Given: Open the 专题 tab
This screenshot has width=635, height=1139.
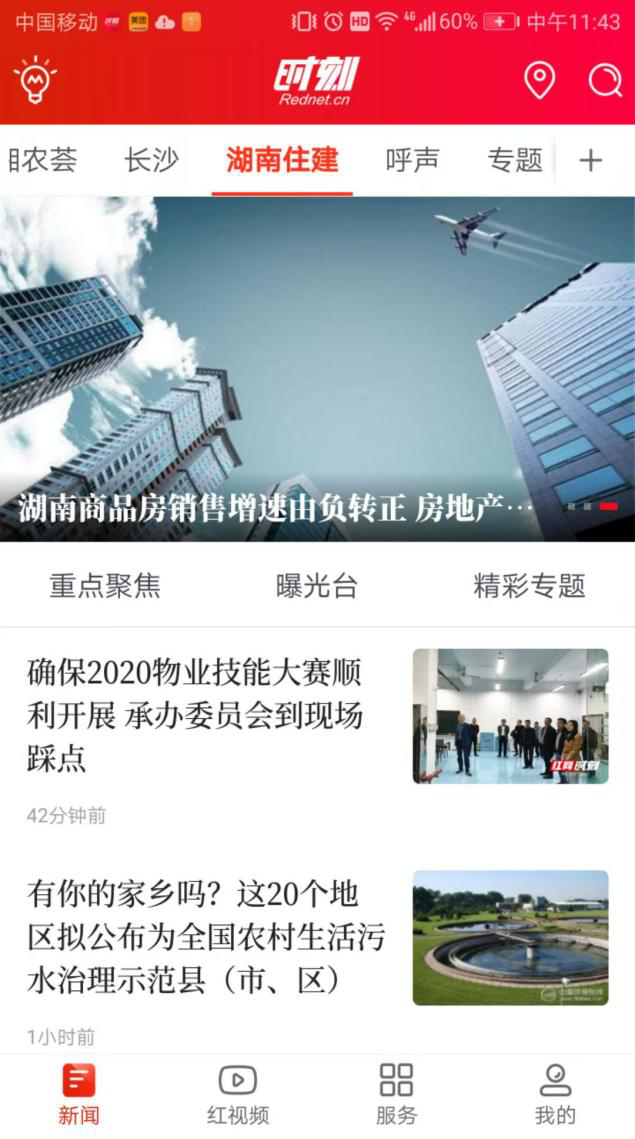Looking at the screenshot, I should click(x=515, y=160).
